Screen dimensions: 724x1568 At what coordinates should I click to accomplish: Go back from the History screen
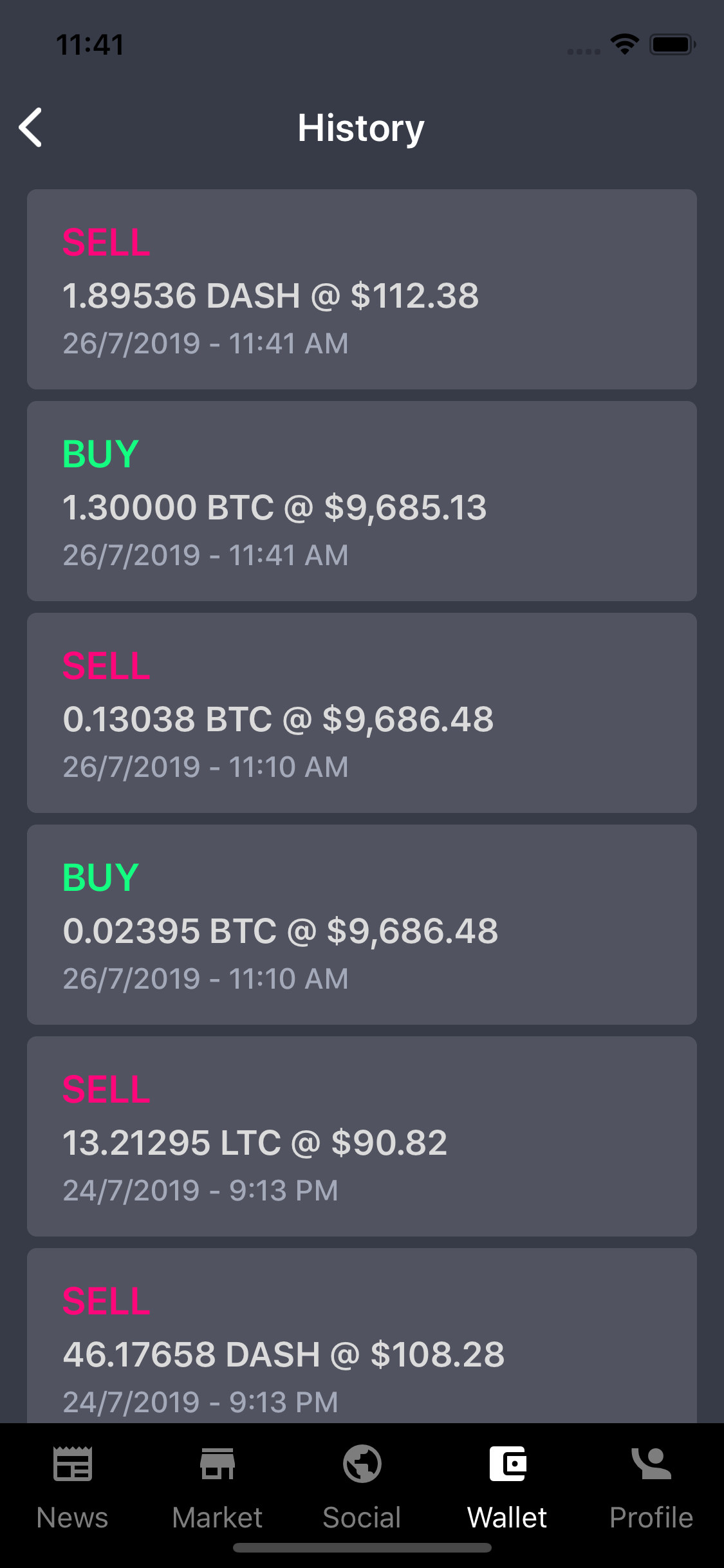coord(31,127)
